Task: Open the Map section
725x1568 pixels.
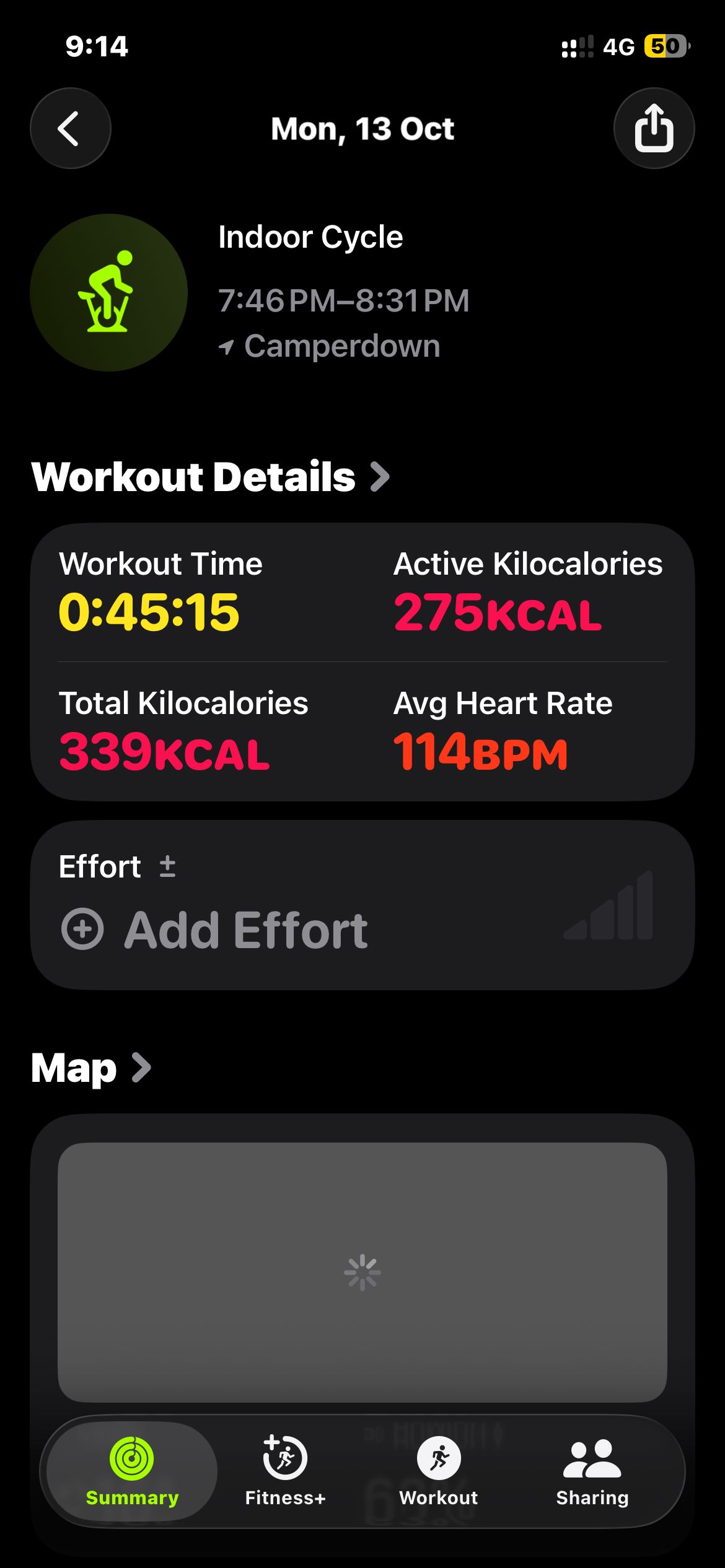Action: [91, 1068]
